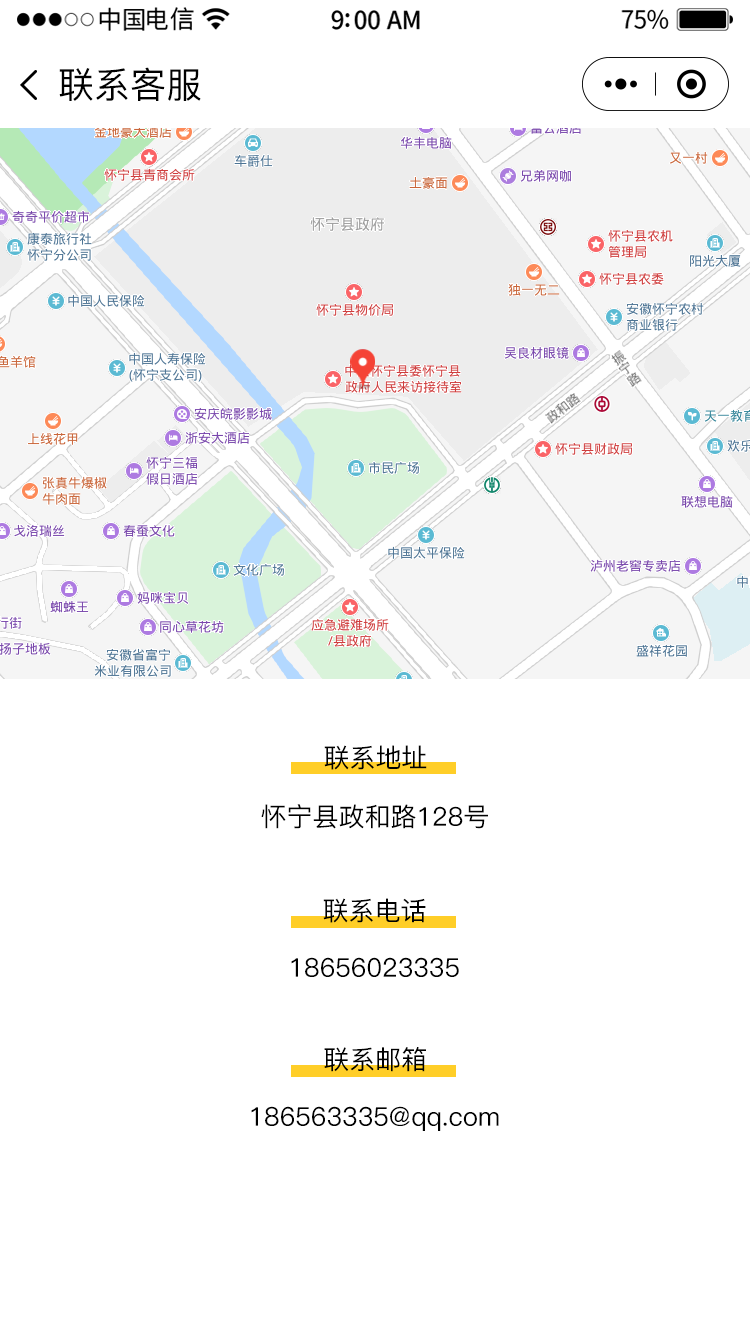The image size is (750, 1334).
Task: Tap the red location pin on map
Action: pyautogui.click(x=361, y=366)
